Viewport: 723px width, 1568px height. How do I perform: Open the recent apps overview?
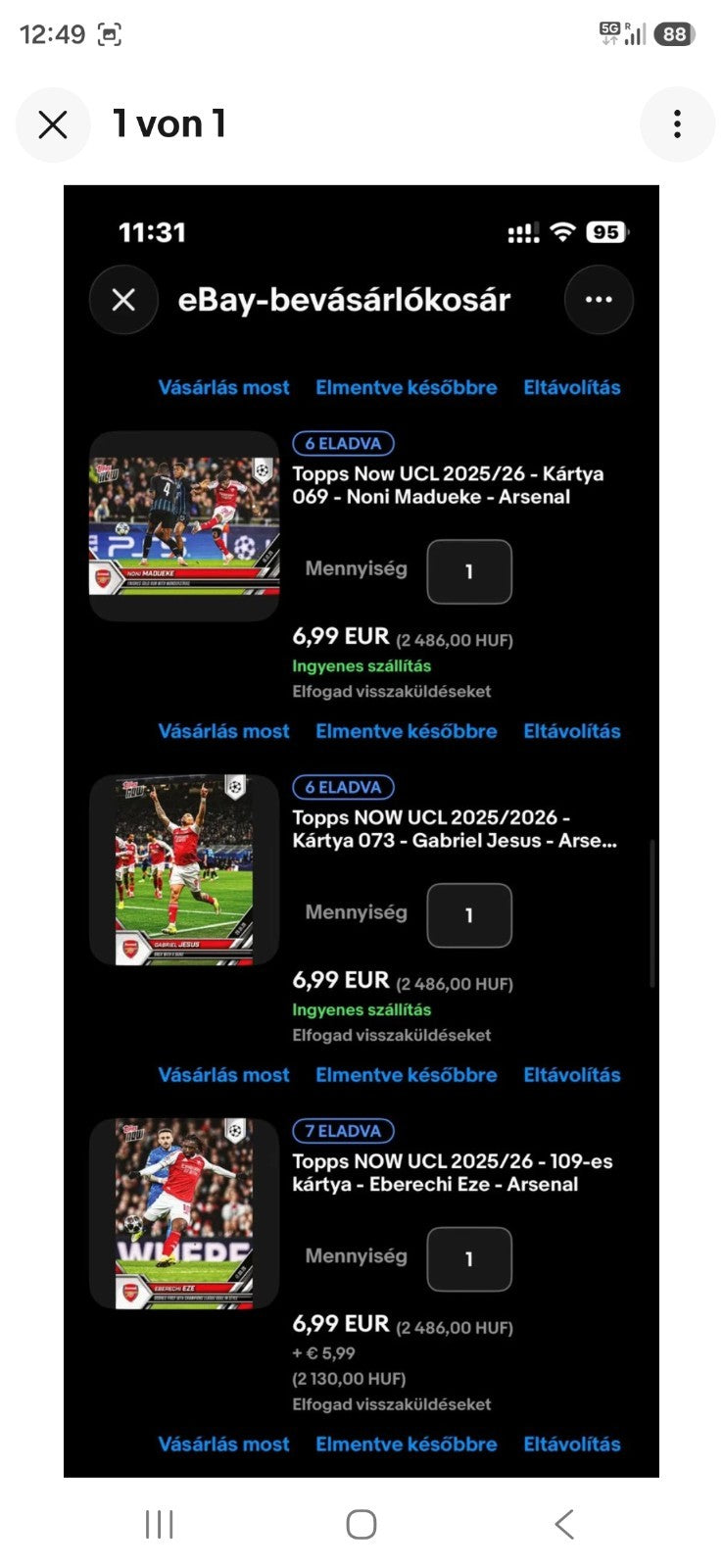coord(159,1524)
